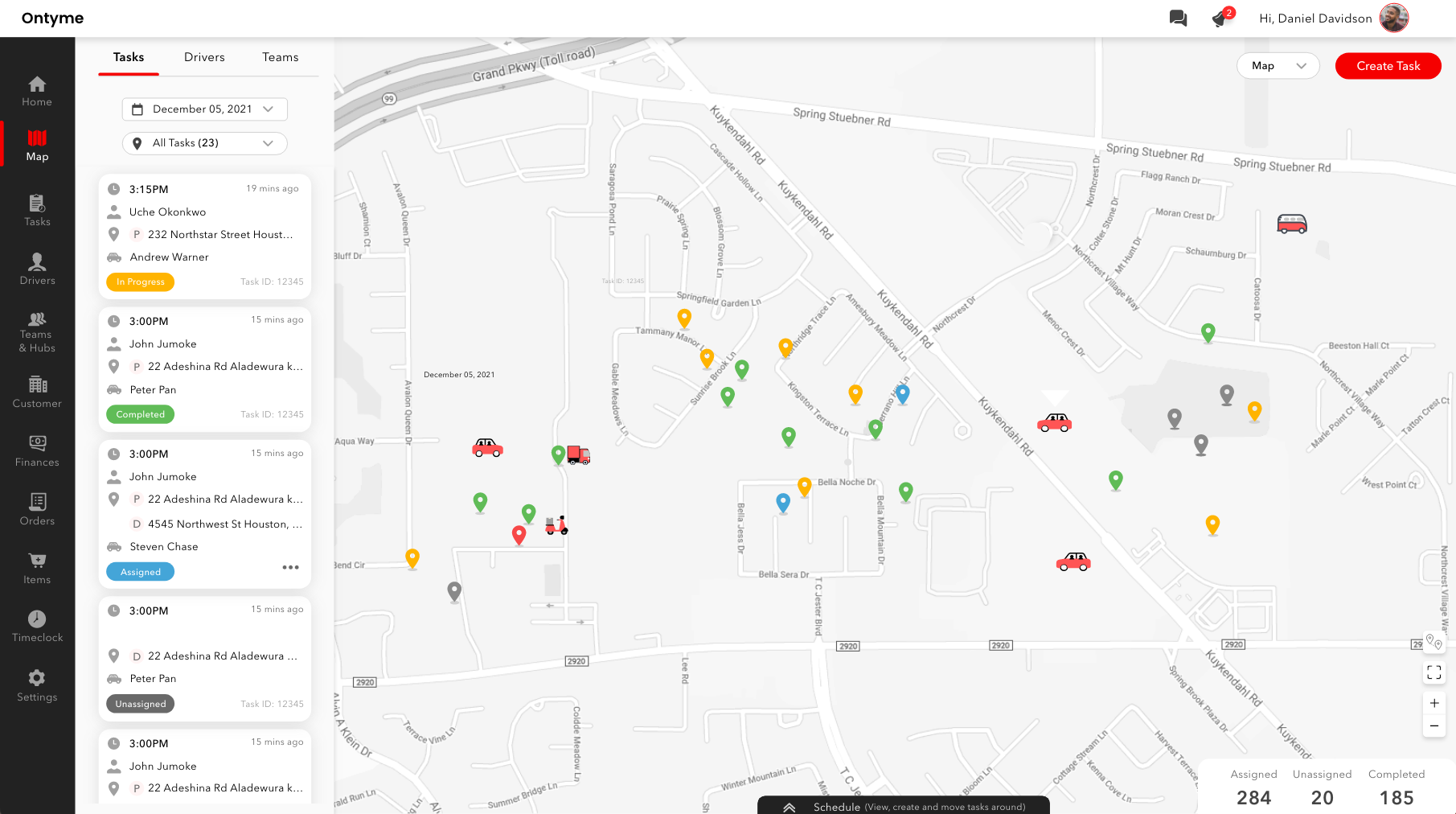Open the Map view type dropdown
Viewport: 1456px width, 814px height.
[x=1278, y=66]
